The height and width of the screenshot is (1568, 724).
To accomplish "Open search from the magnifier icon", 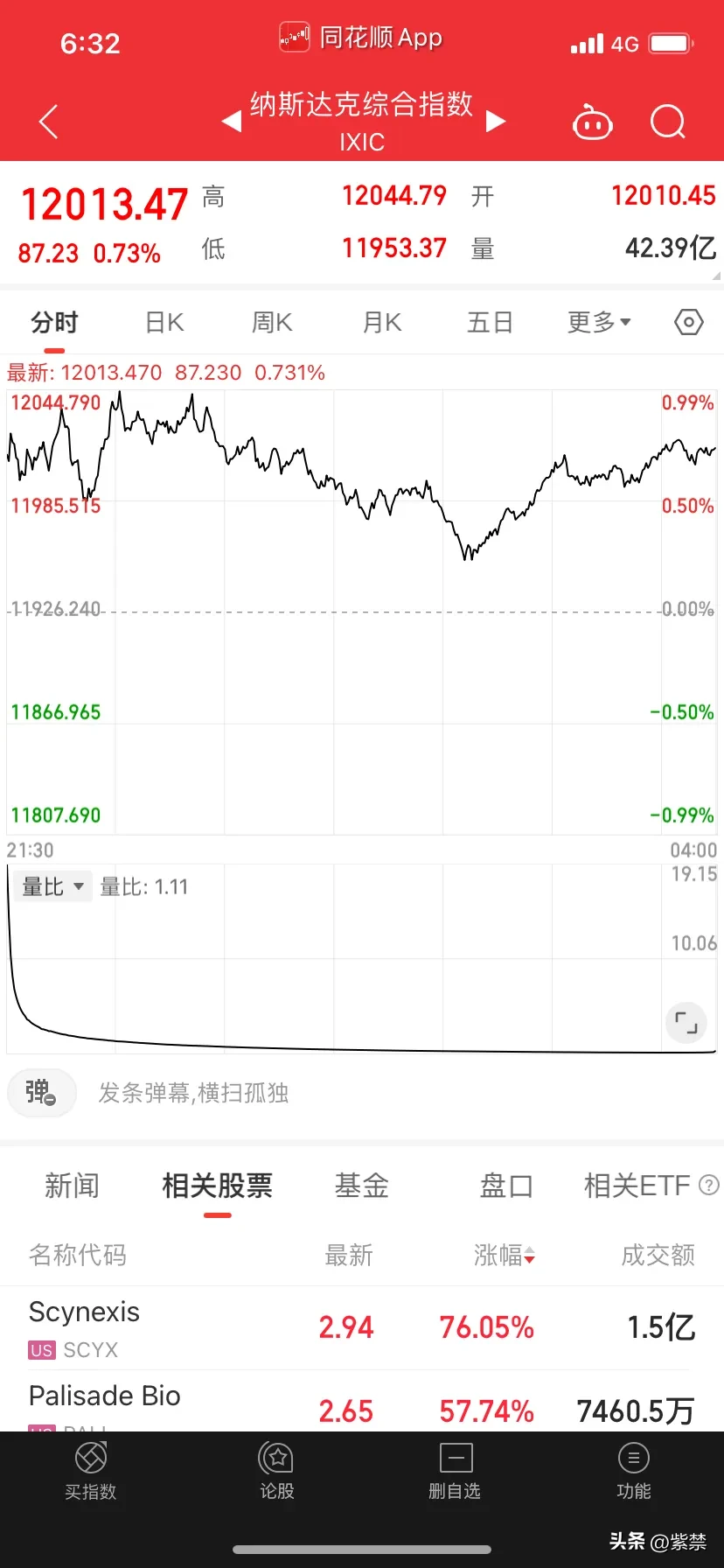I will (668, 122).
